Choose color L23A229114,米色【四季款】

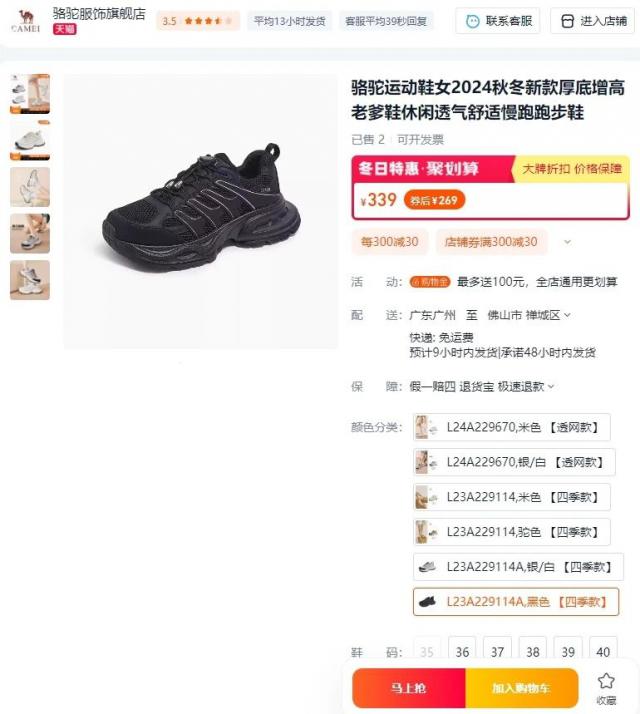[511, 497]
